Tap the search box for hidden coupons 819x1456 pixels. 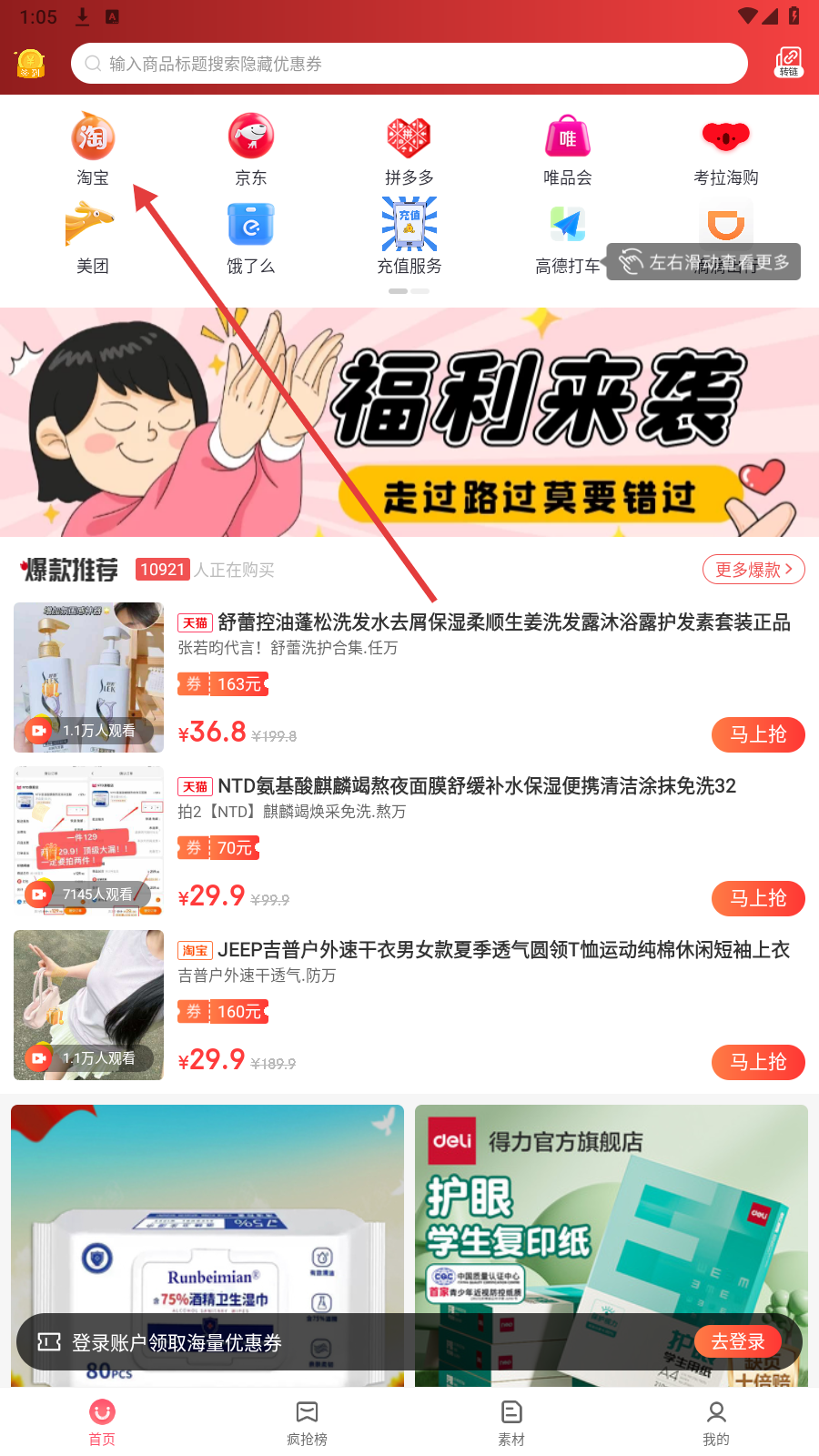409,64
